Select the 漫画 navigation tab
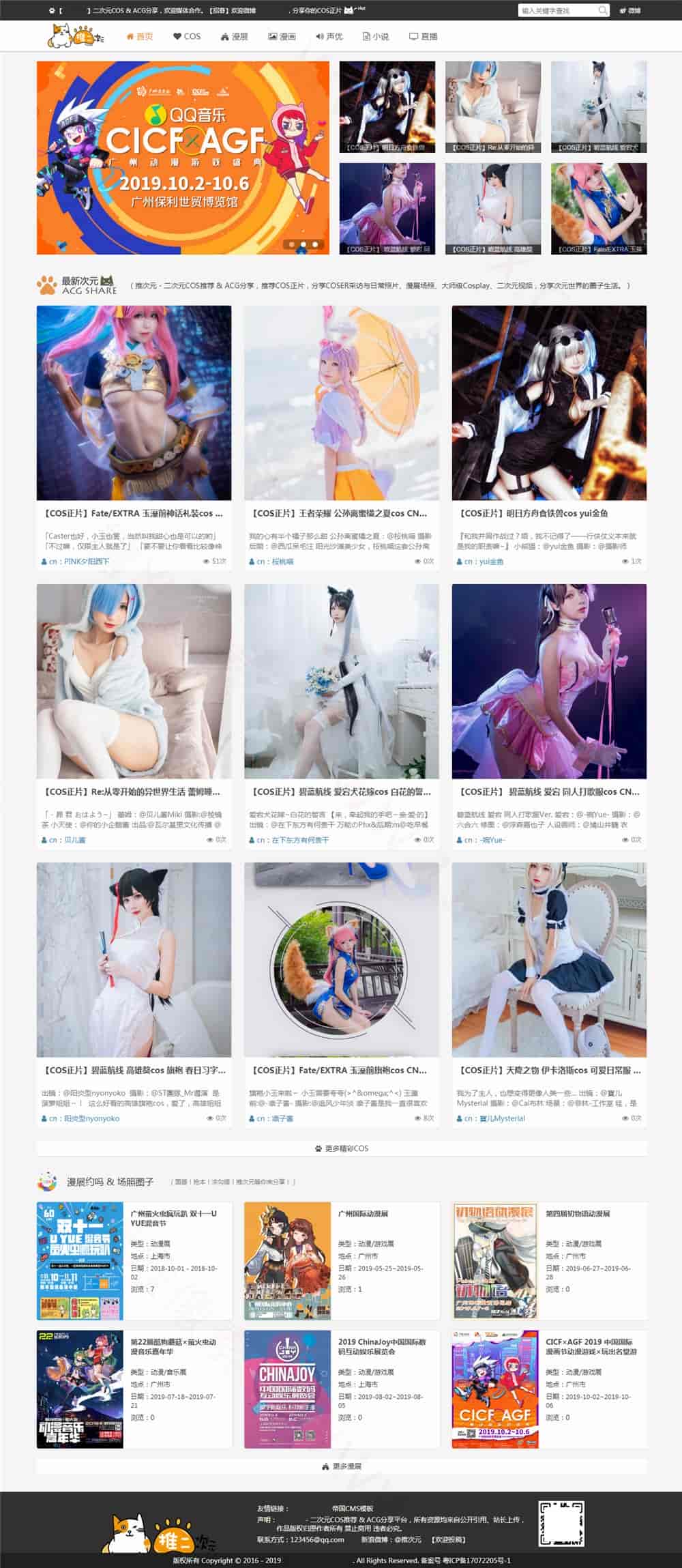This screenshot has height=1568, width=682. click(x=282, y=36)
